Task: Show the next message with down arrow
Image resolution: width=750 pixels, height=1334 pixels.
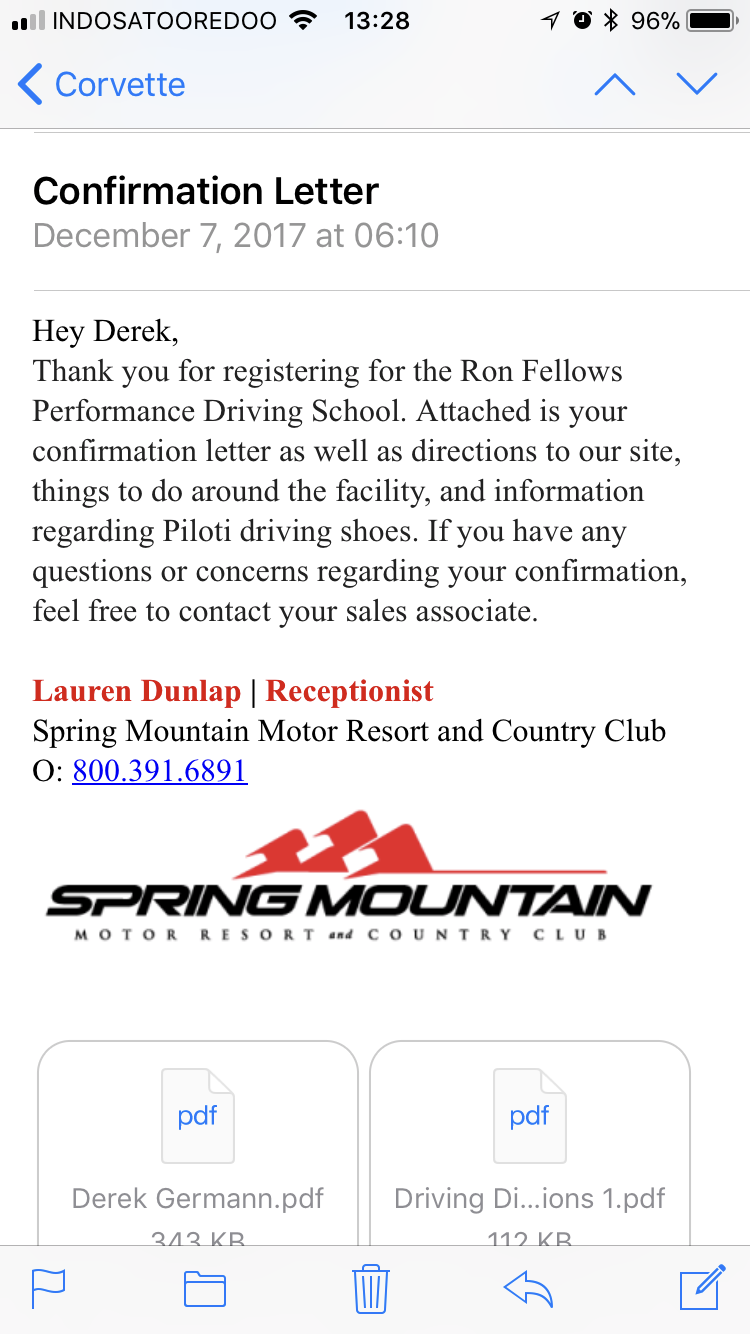Action: (x=697, y=85)
